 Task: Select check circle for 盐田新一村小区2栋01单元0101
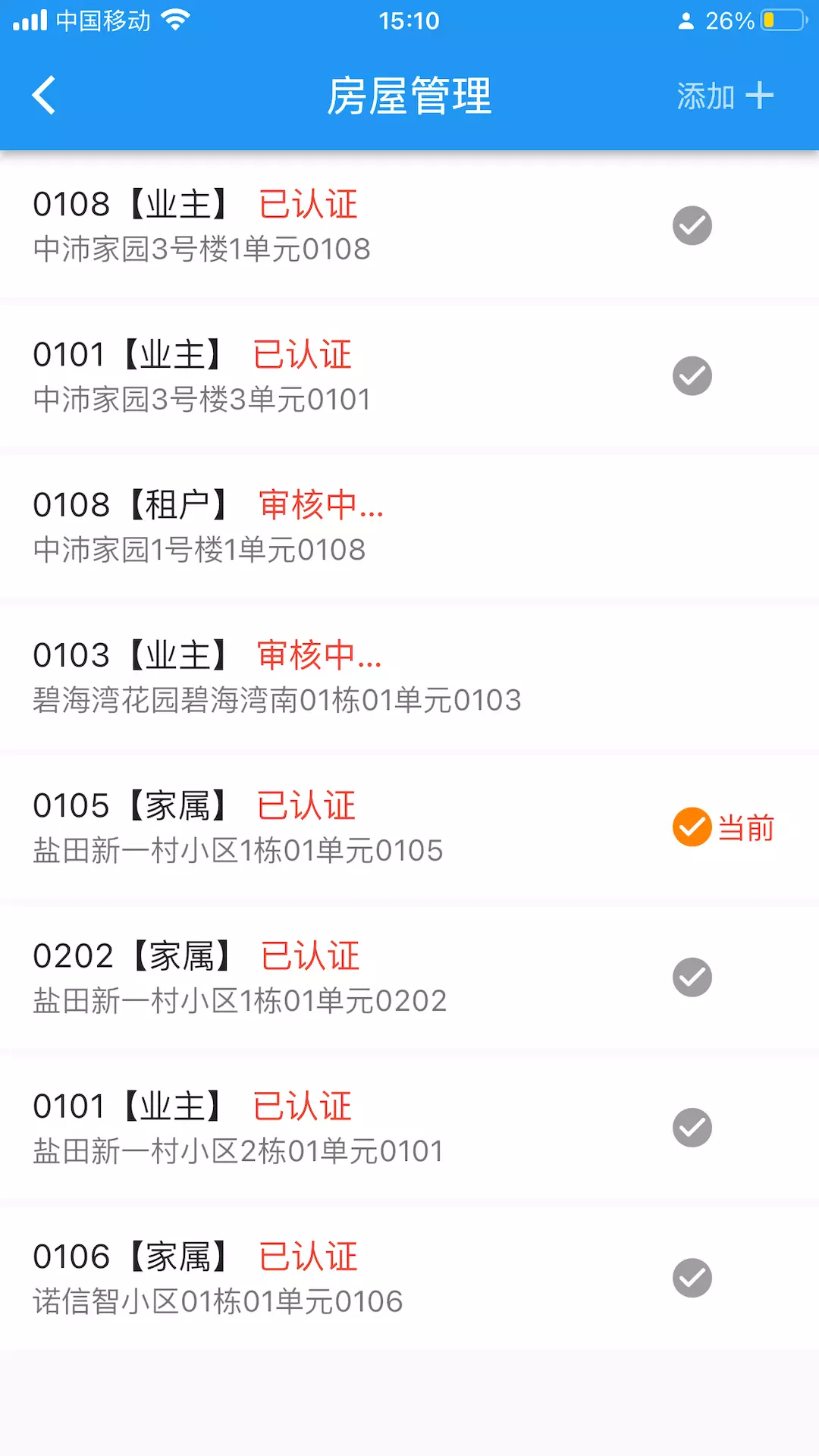(692, 1127)
